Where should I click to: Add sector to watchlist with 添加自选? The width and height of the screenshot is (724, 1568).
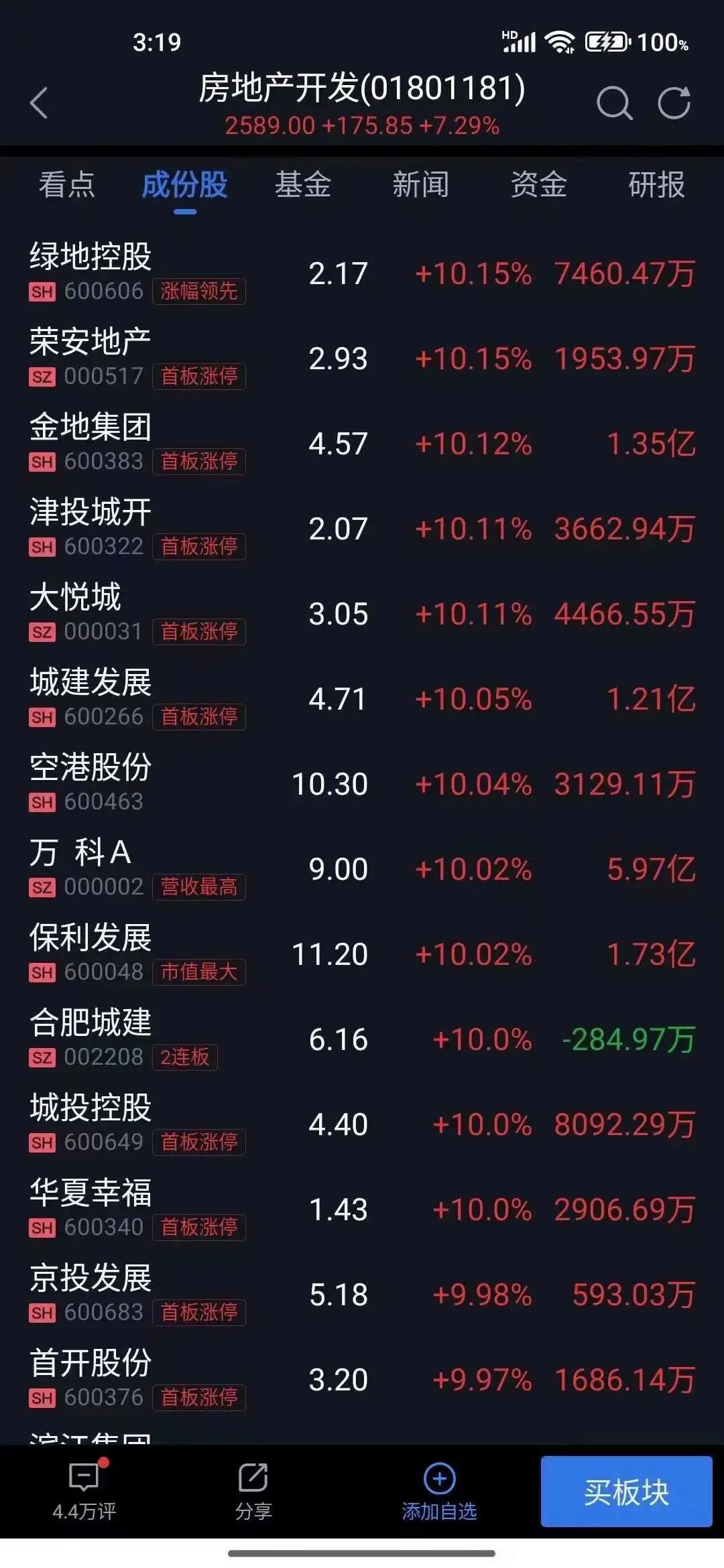[x=439, y=1492]
